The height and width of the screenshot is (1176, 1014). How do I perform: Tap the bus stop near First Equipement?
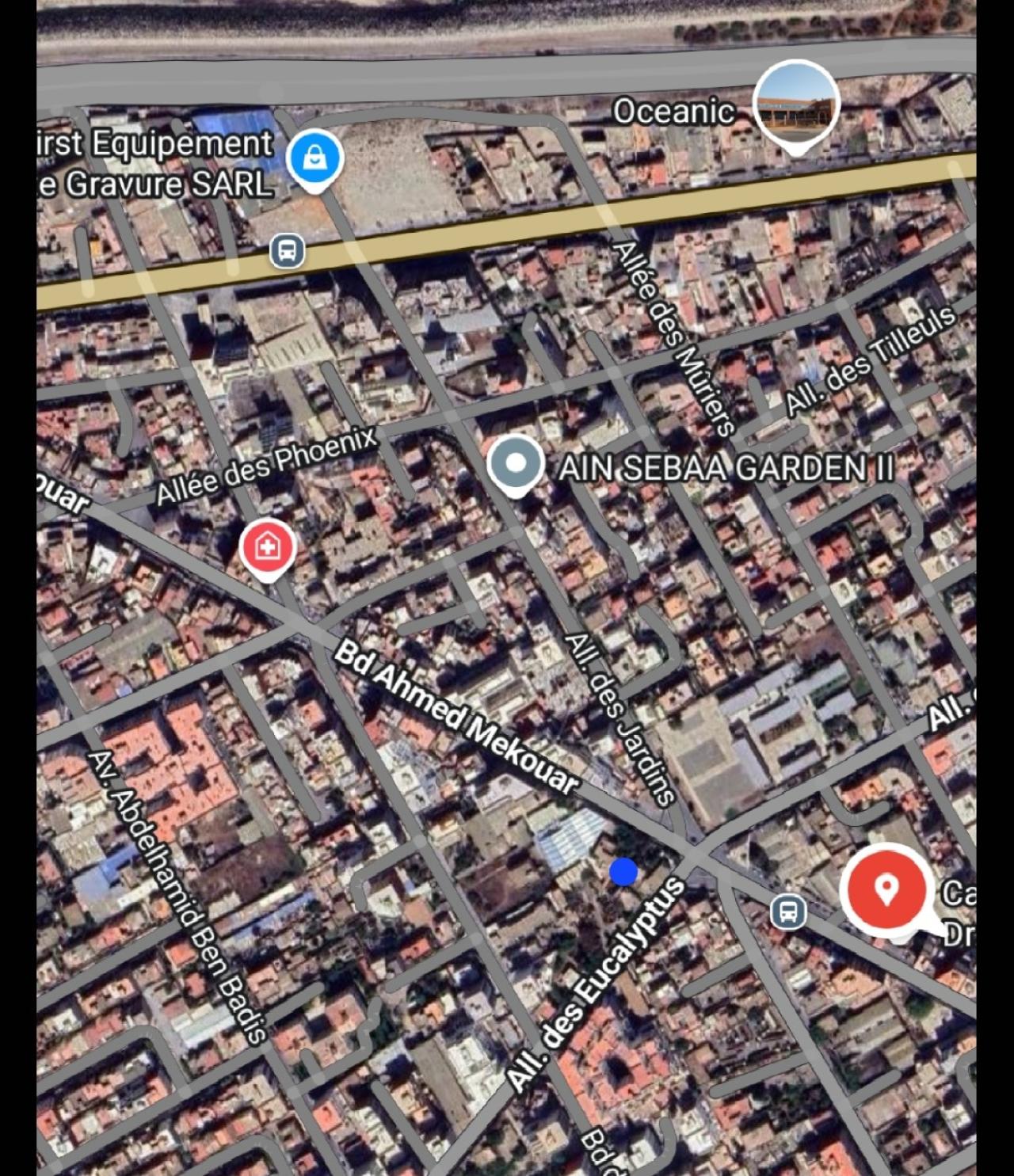click(x=287, y=251)
